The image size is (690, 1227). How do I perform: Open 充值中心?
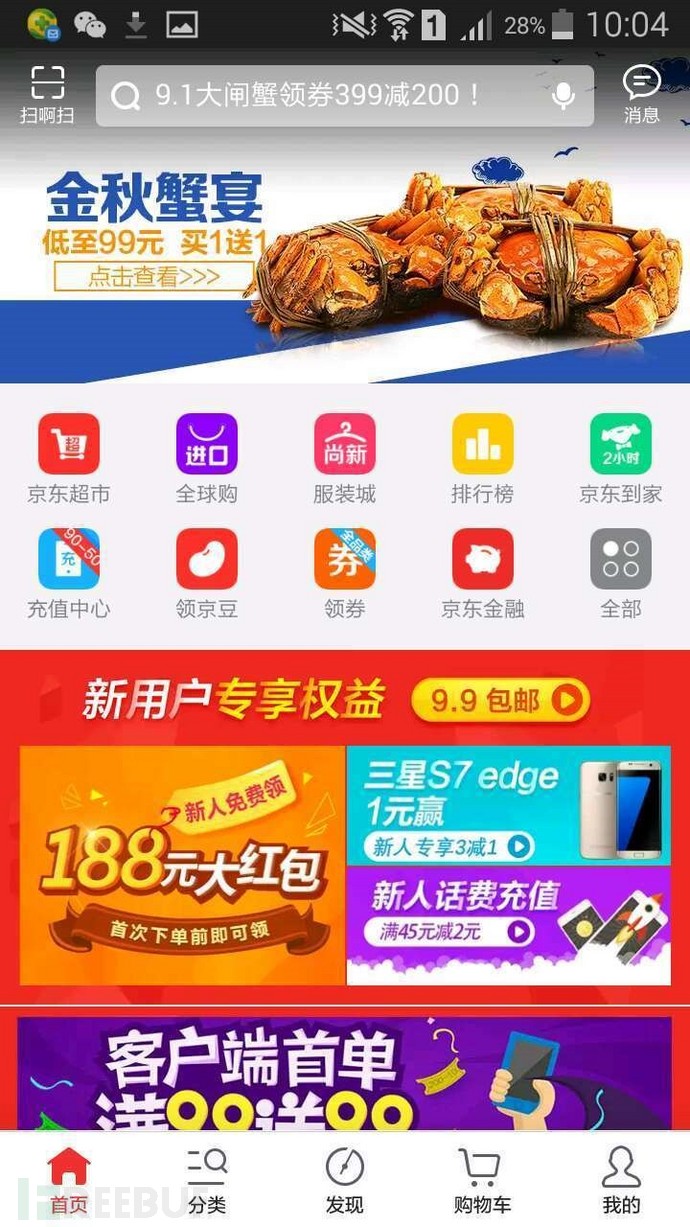[x=69, y=573]
